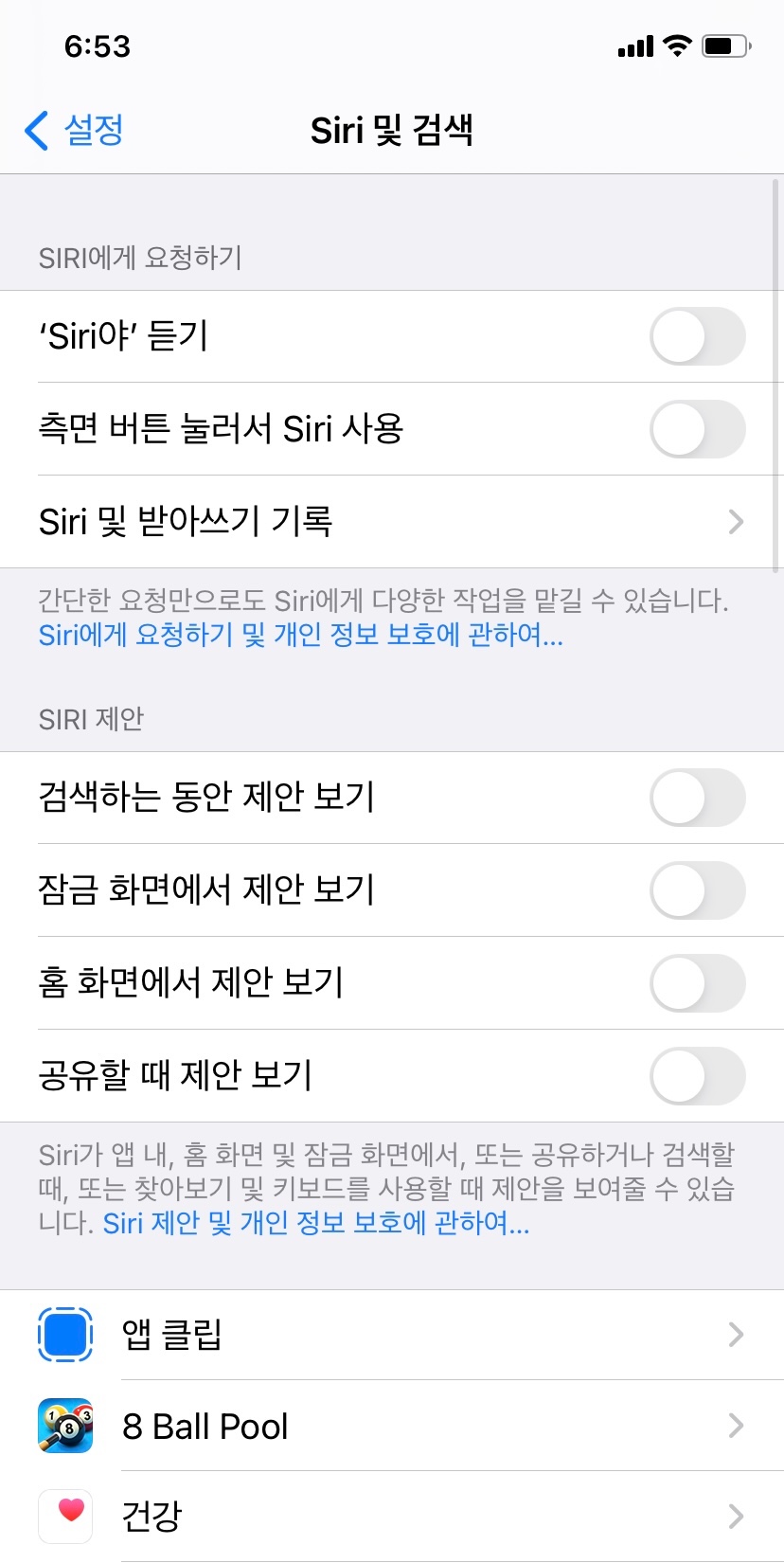Switch on 홈 화면에서 제안 보기
Image resolution: width=784 pixels, height=1563 pixels.
click(697, 983)
